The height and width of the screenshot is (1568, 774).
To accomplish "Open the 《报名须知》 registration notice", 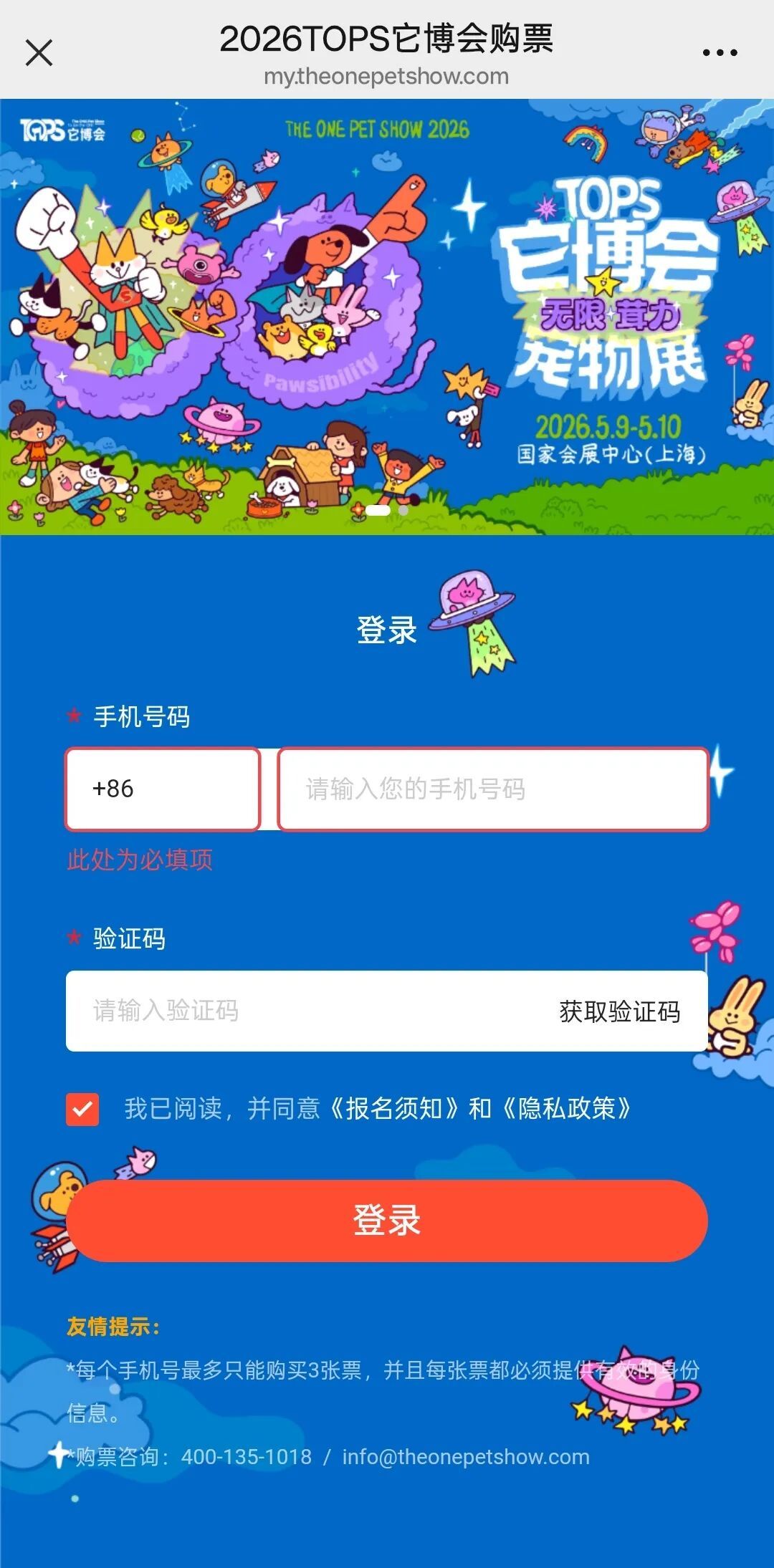I will click(x=394, y=1108).
